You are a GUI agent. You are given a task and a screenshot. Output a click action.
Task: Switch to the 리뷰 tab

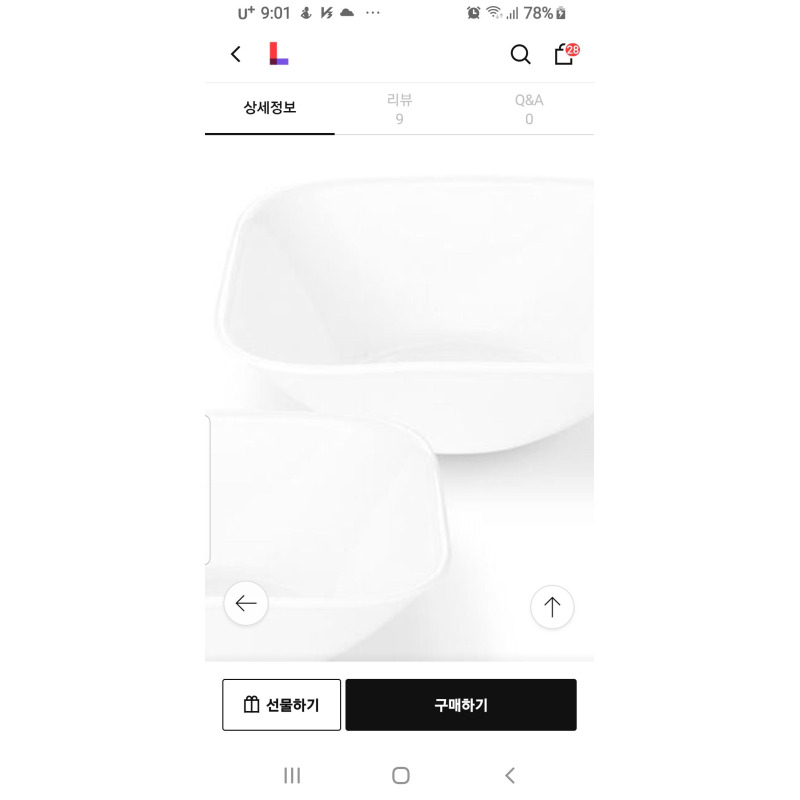400,108
